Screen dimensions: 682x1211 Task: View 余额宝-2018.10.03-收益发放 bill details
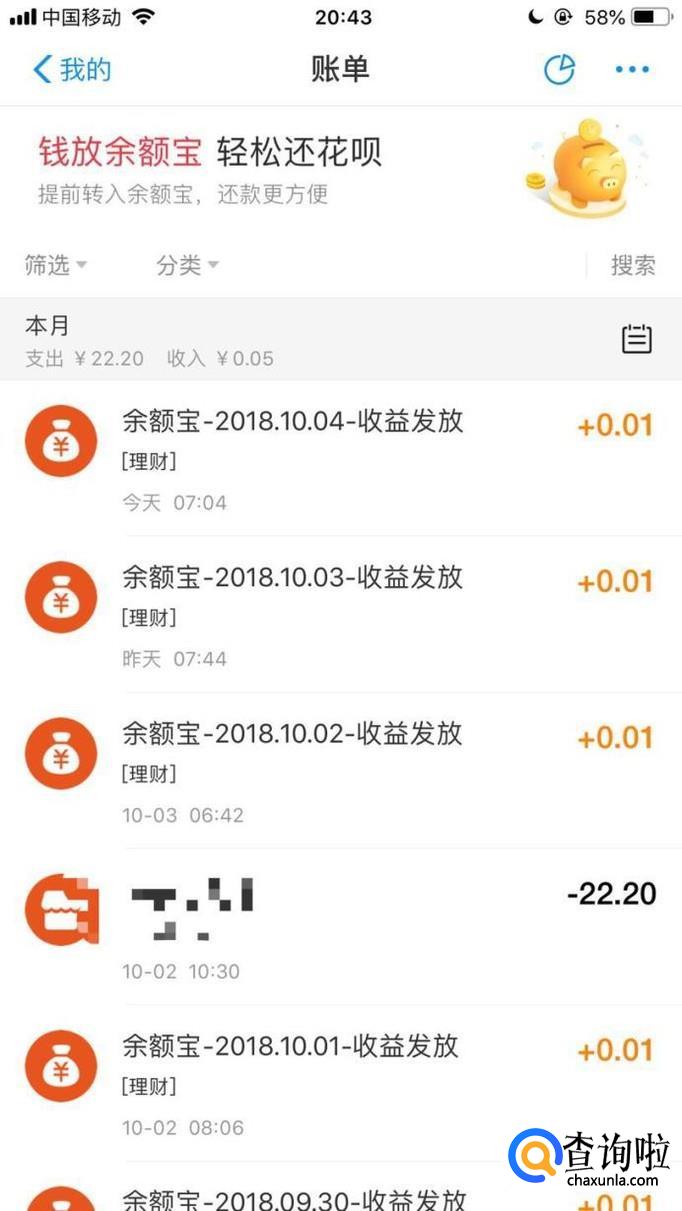(340, 614)
